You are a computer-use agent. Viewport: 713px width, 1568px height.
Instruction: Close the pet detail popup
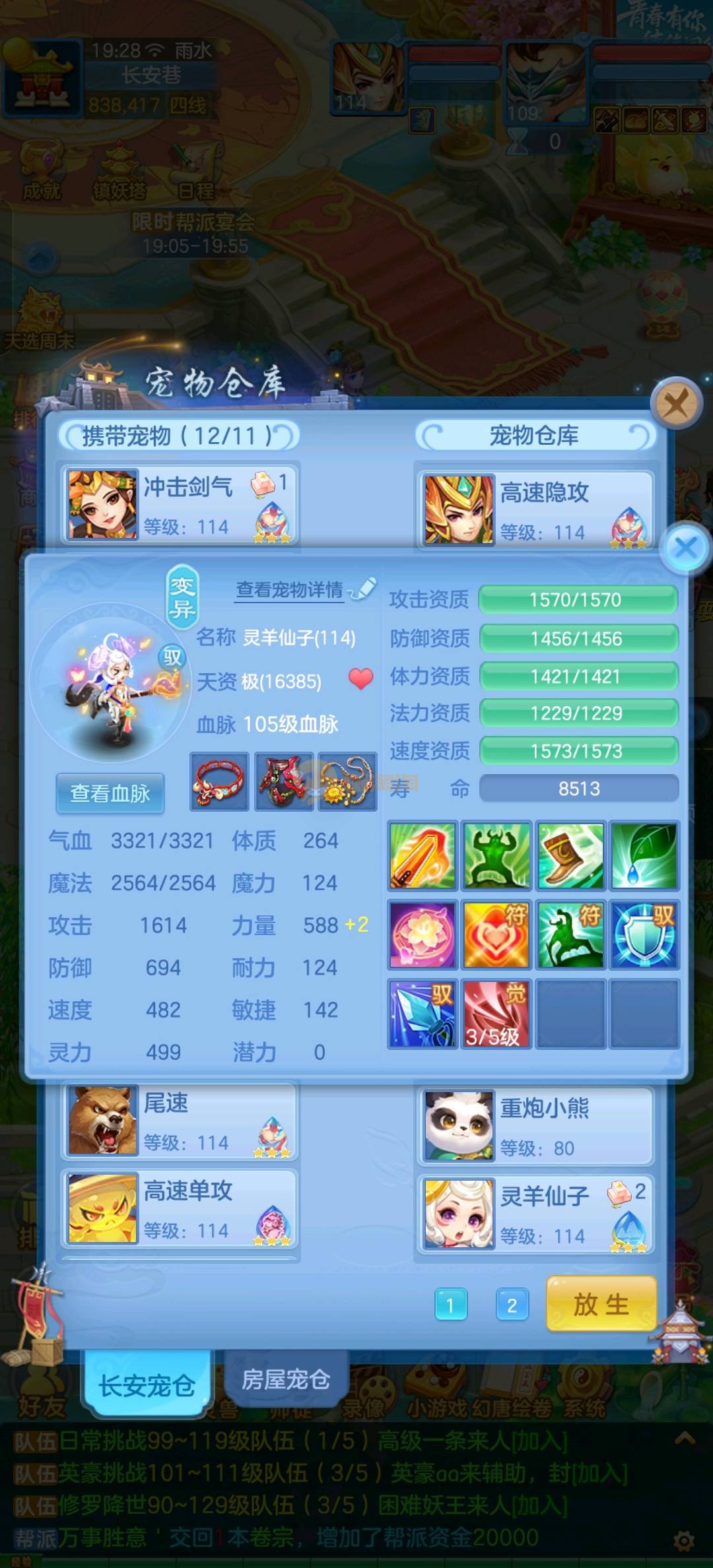coord(686,547)
